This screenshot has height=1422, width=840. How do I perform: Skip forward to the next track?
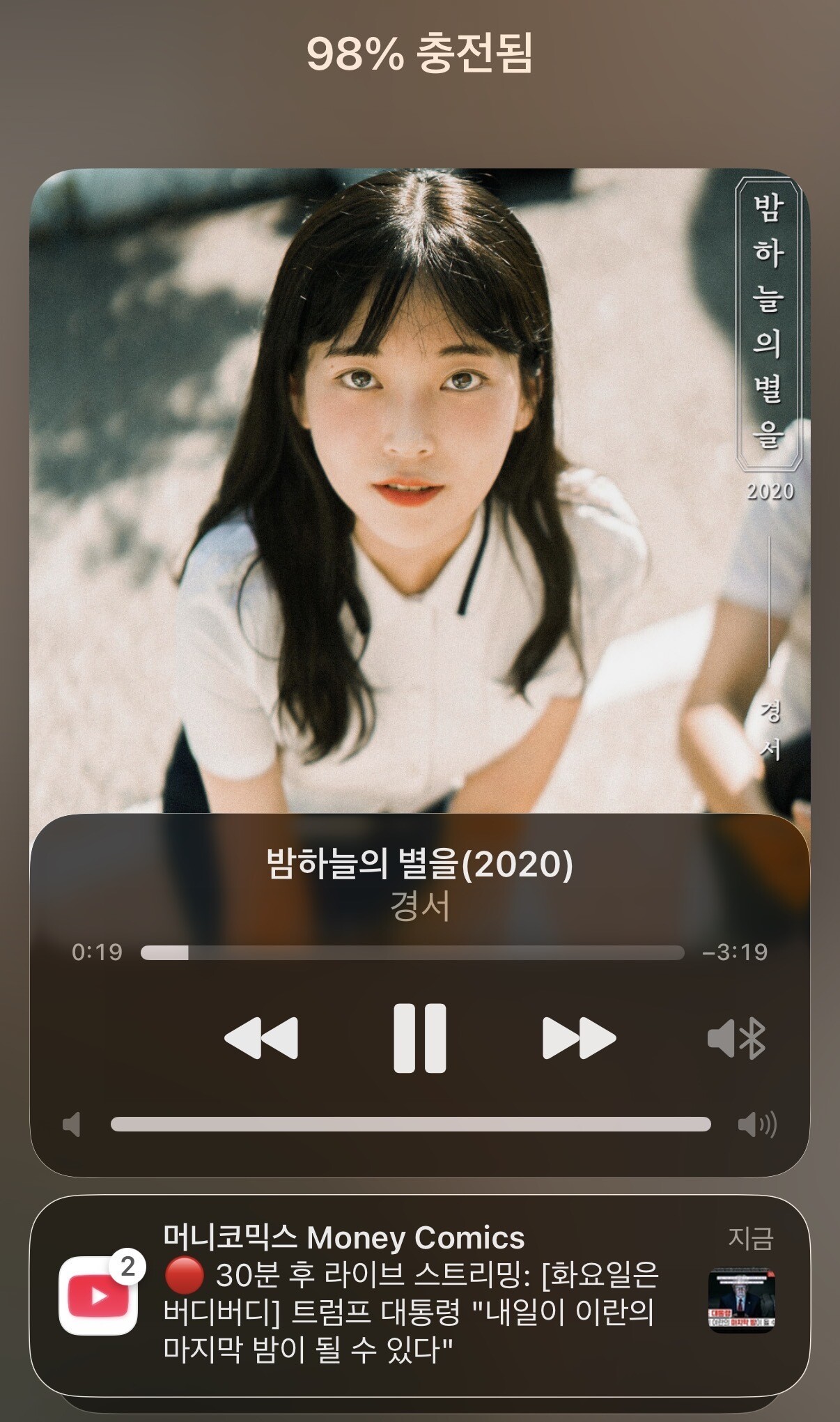pos(579,1038)
